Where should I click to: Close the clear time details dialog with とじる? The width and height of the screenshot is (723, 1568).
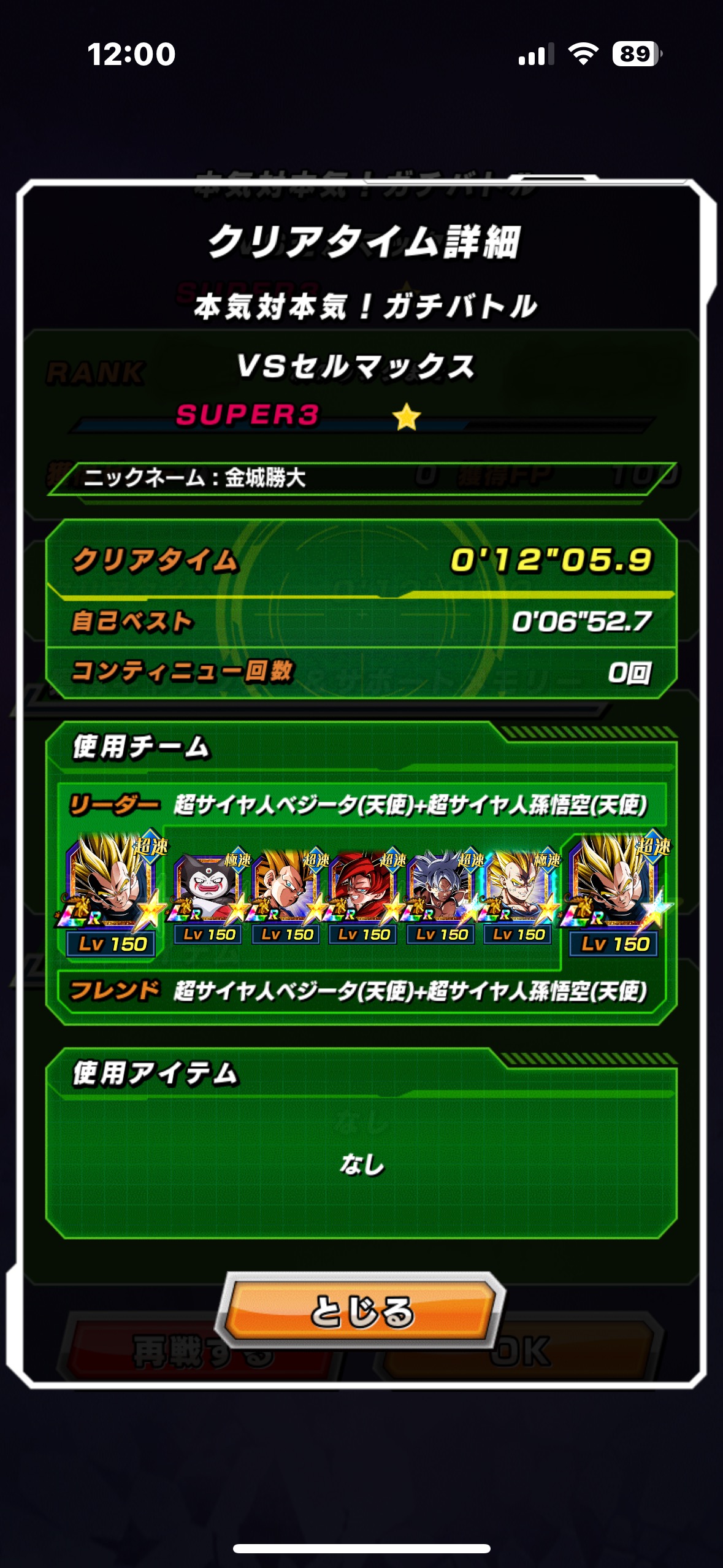point(362,1310)
